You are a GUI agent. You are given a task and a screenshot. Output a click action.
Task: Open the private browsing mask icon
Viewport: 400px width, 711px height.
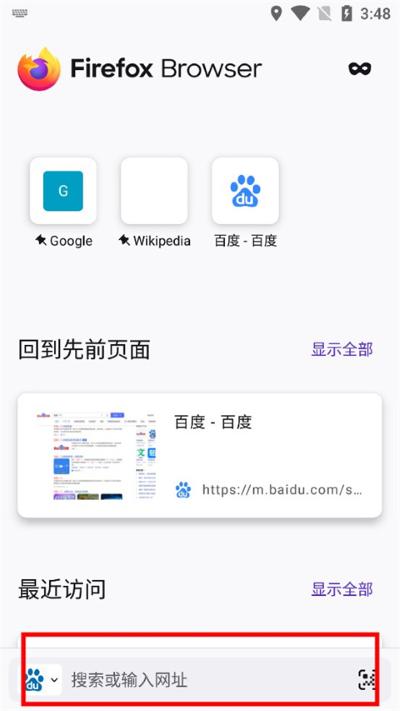pyautogui.click(x=360, y=69)
